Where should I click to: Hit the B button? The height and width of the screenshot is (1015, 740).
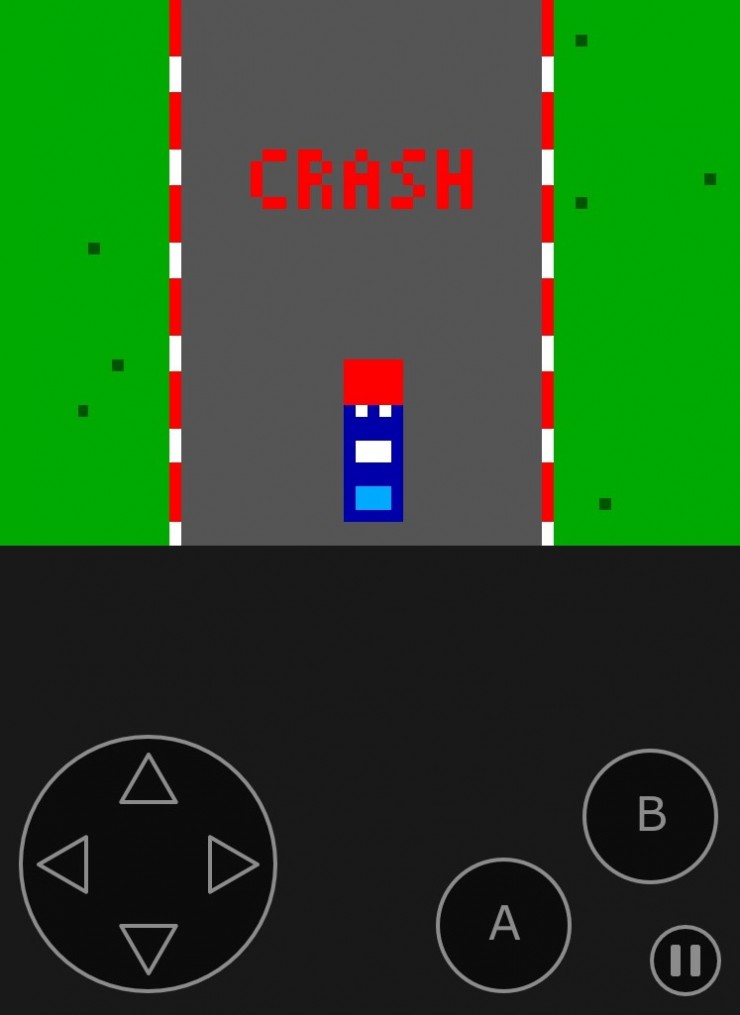tap(650, 816)
